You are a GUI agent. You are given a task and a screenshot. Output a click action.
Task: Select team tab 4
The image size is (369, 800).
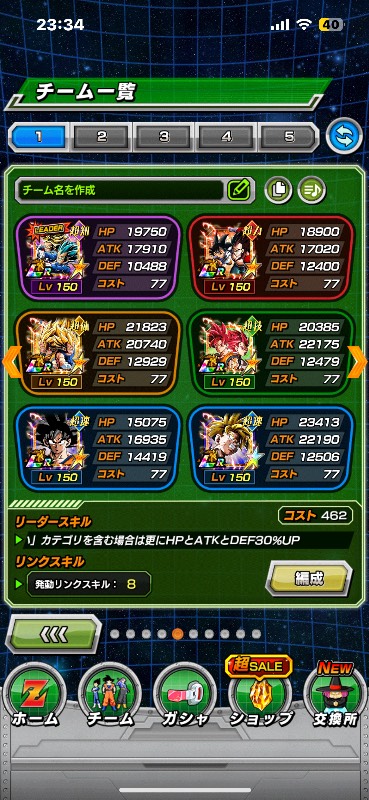point(227,137)
